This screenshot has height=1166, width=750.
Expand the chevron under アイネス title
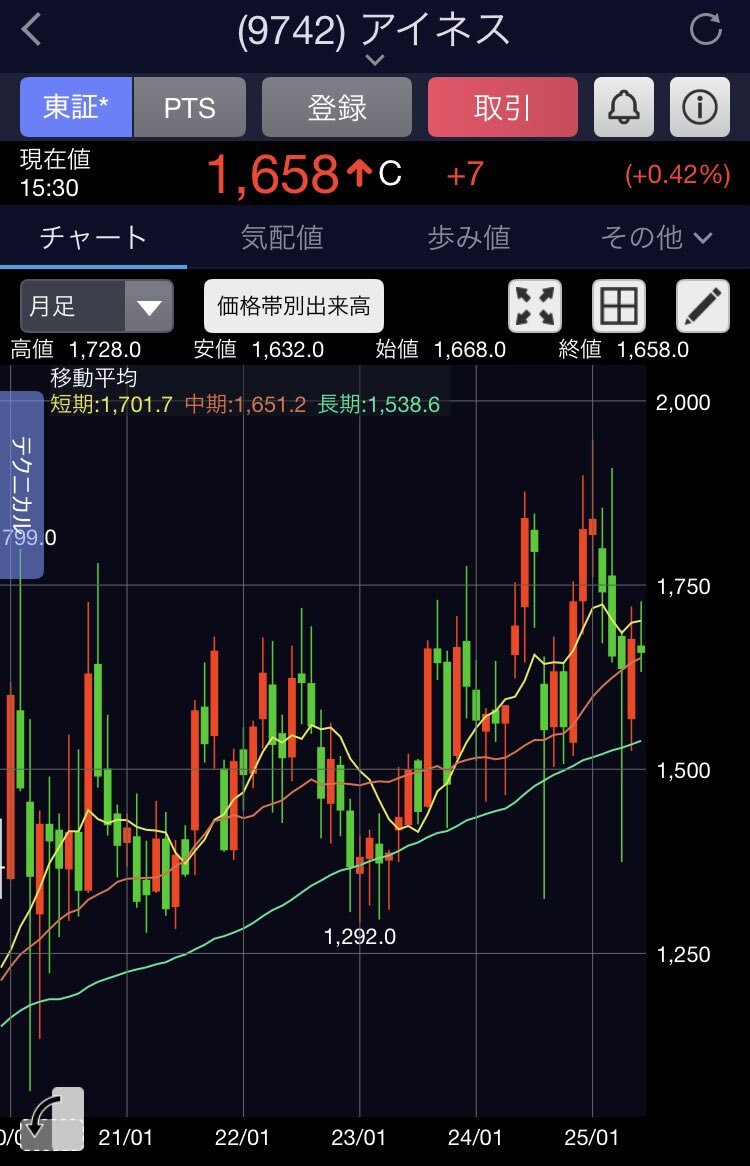coord(375,60)
